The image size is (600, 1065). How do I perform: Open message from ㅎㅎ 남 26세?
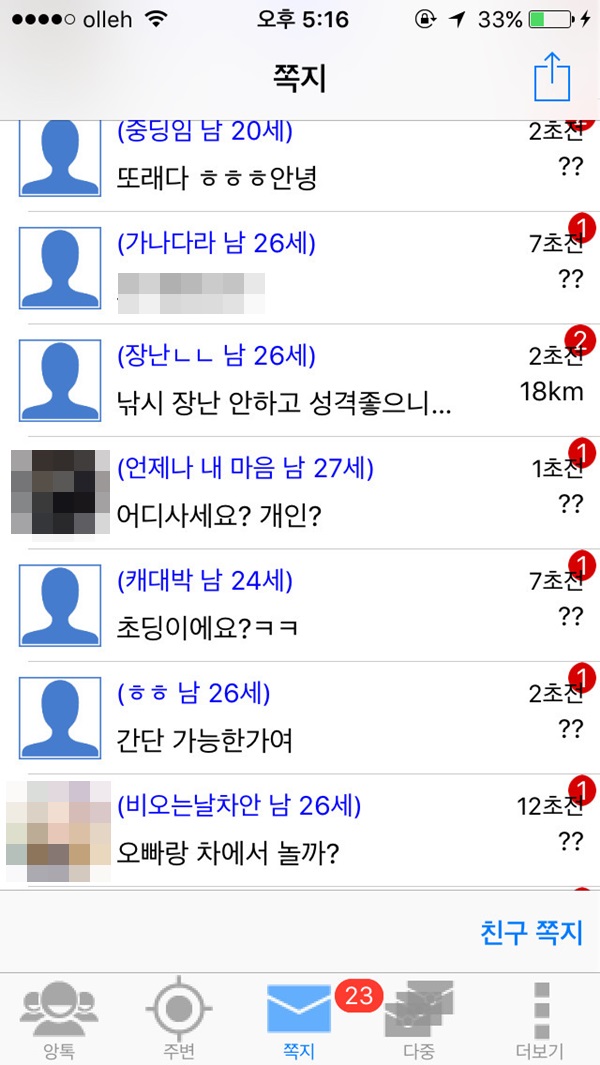(300, 717)
